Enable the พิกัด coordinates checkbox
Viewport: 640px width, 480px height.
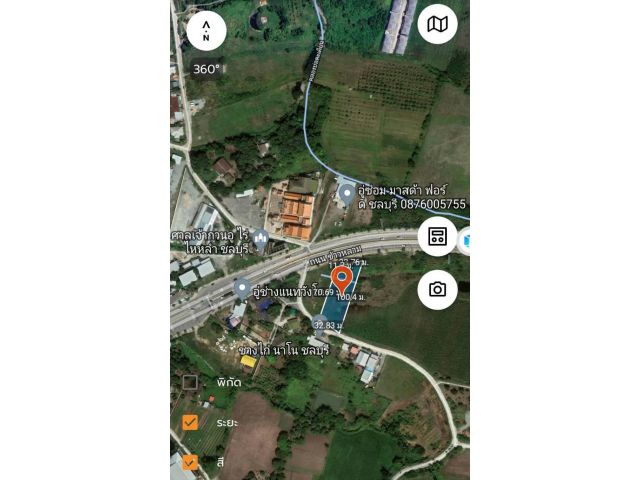(x=190, y=382)
